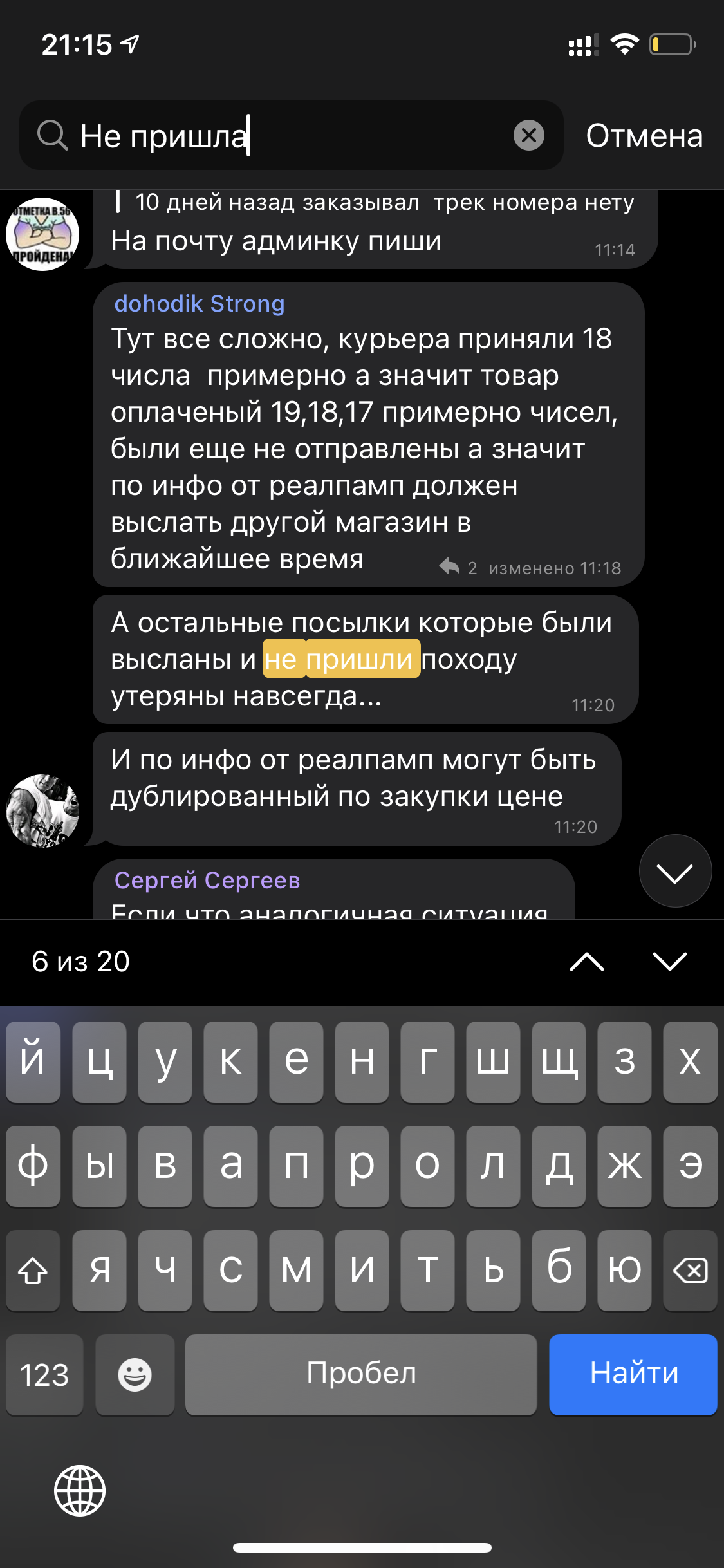Switch to the 123 numeric keyboard
The image size is (724, 1568).
44,1375
